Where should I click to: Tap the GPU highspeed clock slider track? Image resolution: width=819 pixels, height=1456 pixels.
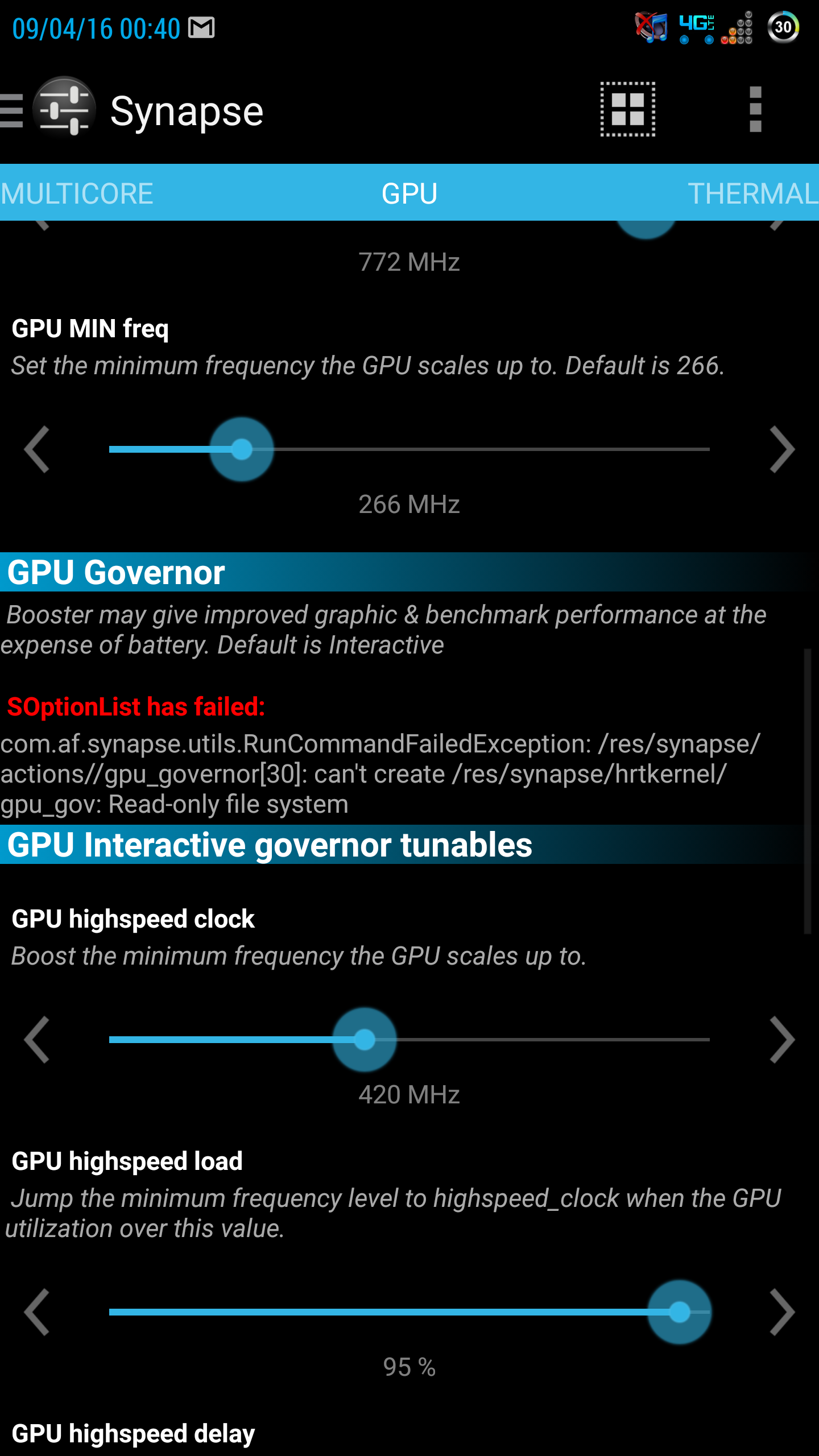(x=409, y=1040)
